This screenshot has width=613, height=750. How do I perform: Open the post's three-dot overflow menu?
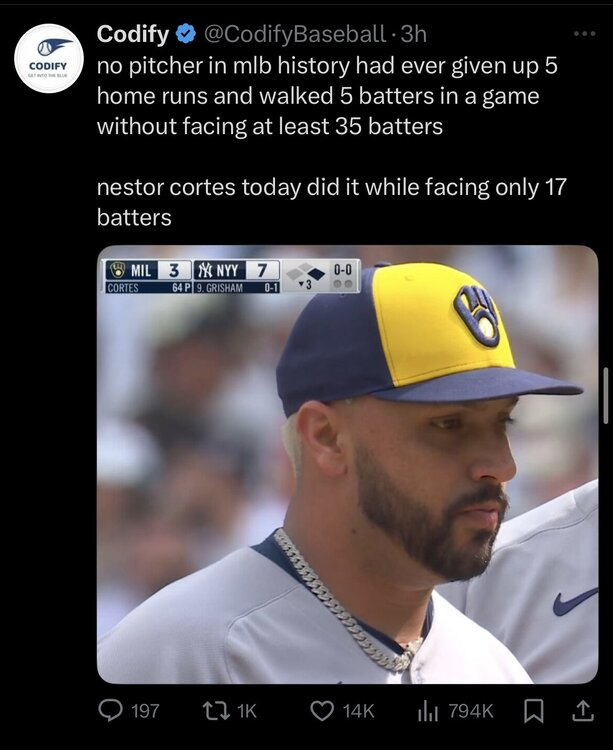(x=582, y=33)
